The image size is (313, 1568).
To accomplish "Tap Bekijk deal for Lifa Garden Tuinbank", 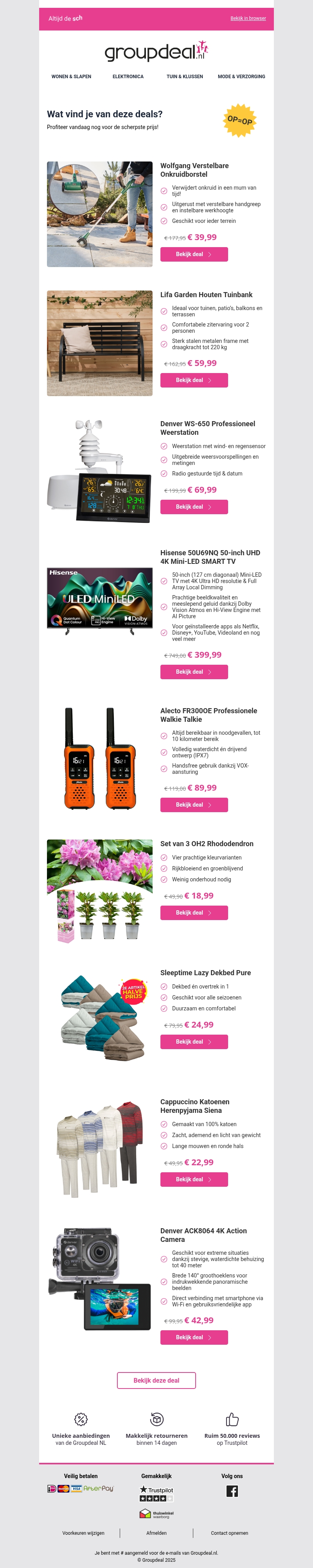I will [x=194, y=380].
